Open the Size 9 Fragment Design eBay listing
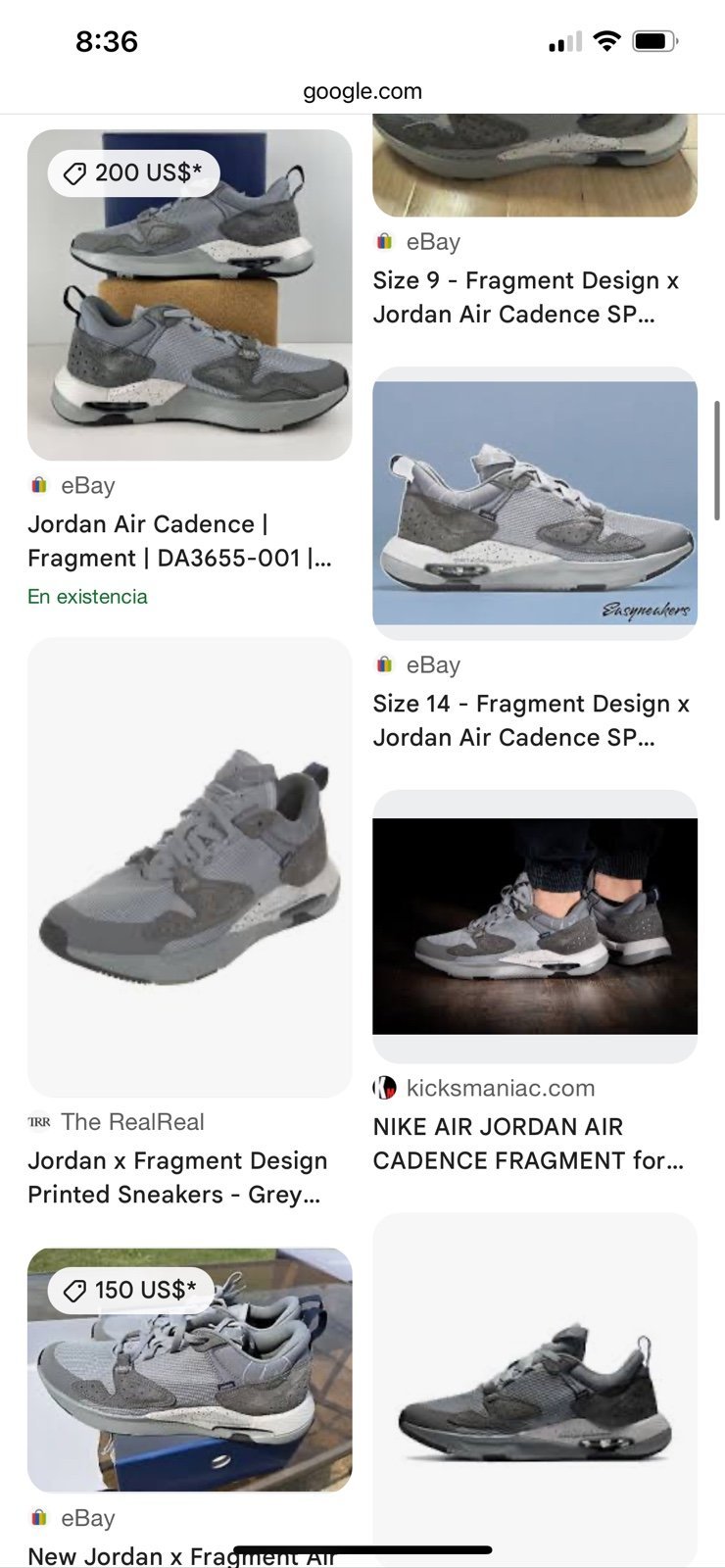725x1568 pixels. 535,298
